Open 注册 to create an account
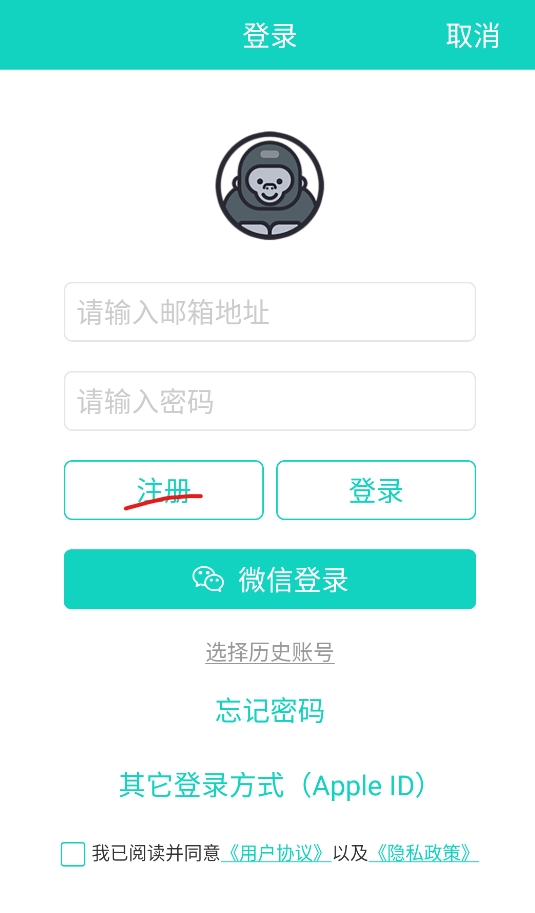535x913 pixels. 164,490
